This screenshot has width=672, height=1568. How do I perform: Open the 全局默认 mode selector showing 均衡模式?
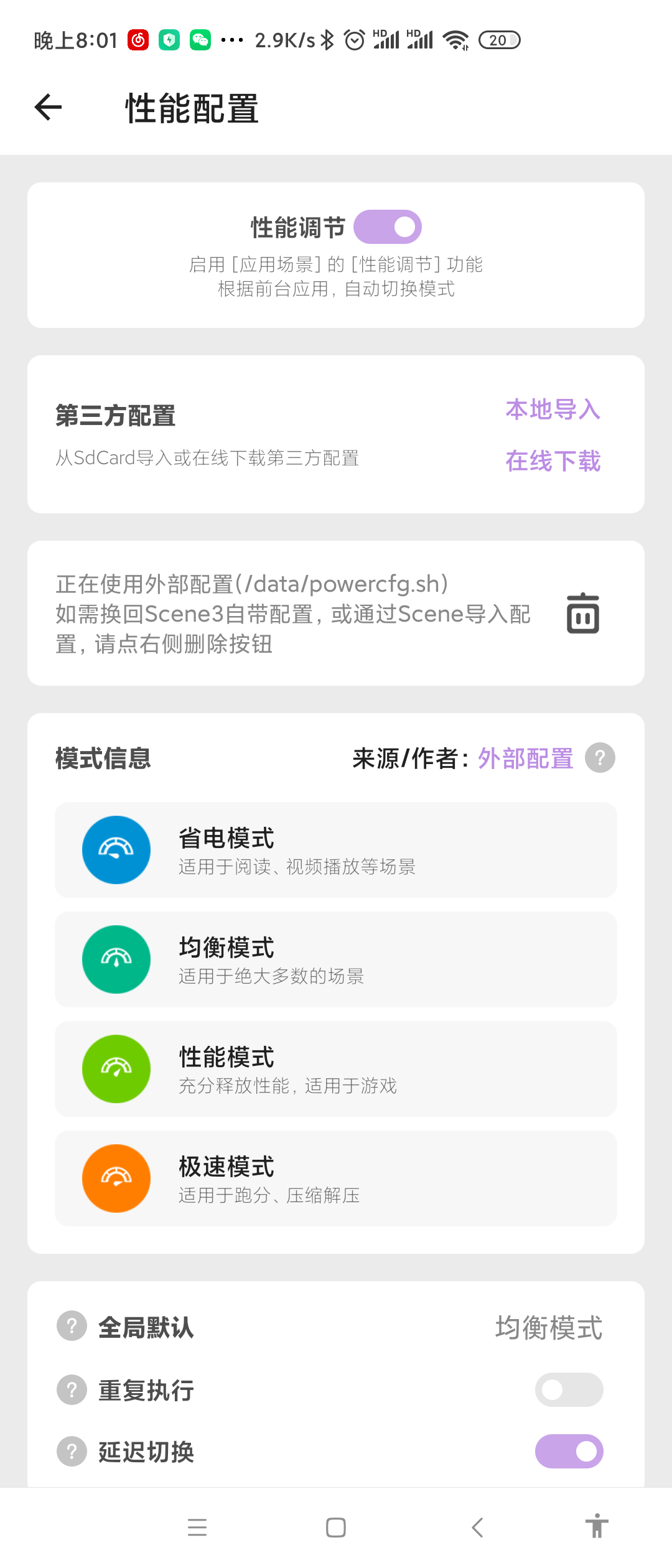(x=549, y=1327)
